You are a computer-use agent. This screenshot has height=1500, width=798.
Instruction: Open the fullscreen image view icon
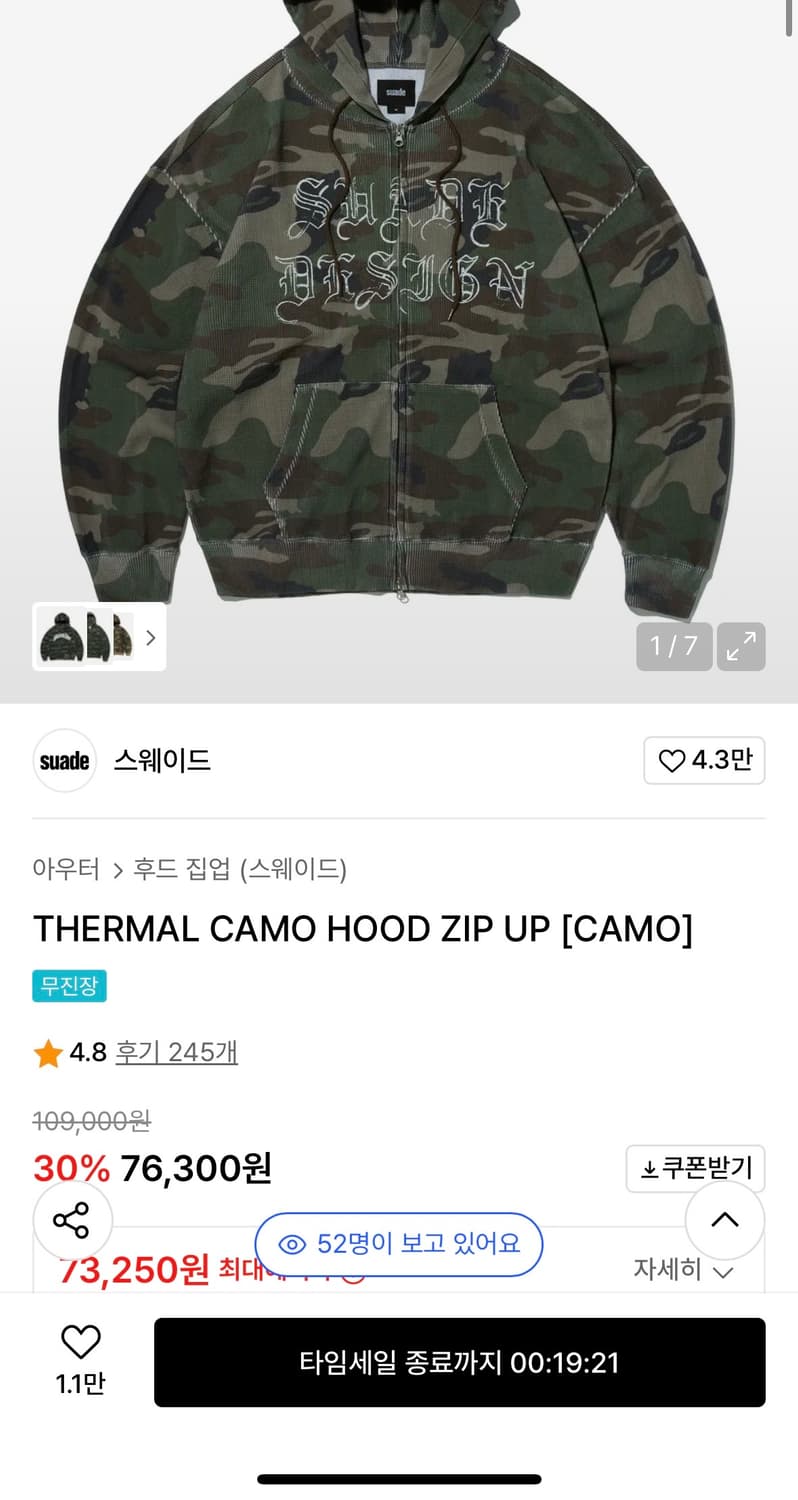click(x=741, y=647)
